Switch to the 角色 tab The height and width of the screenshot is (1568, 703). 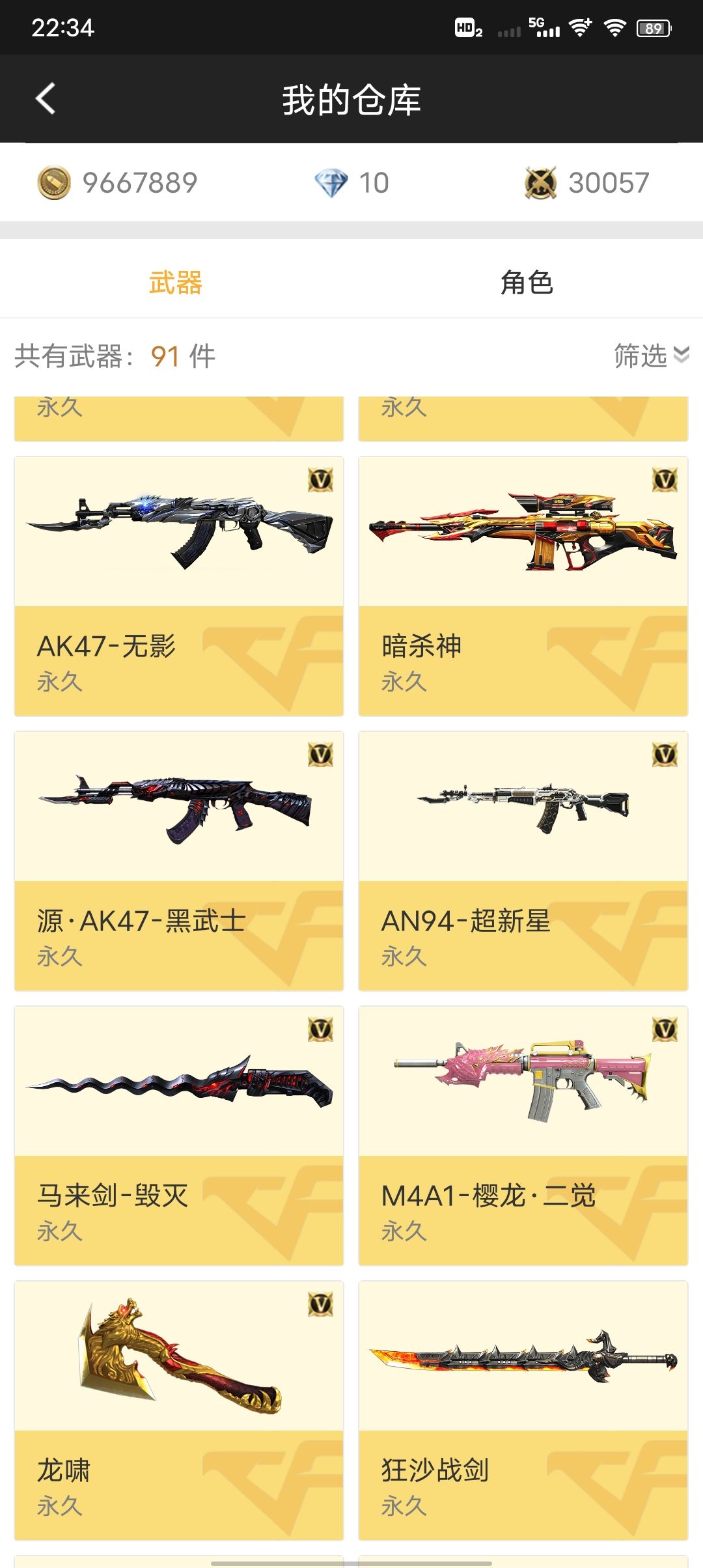[527, 283]
